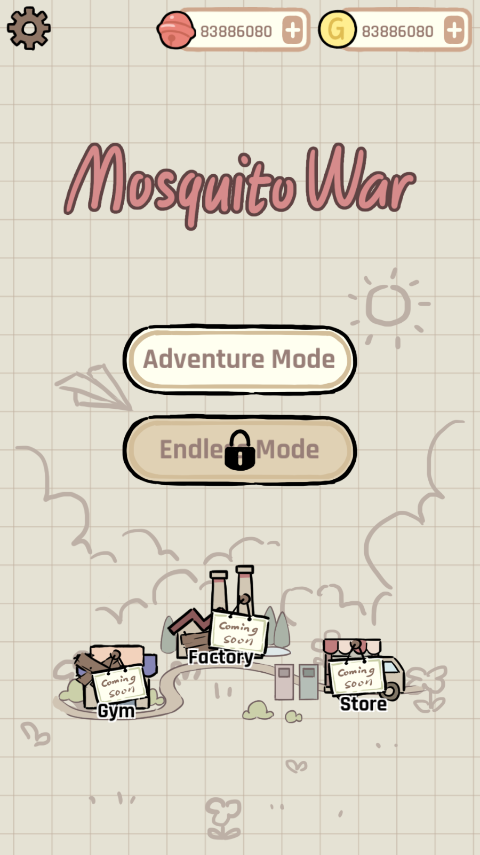Start Adventure Mode

(239, 360)
